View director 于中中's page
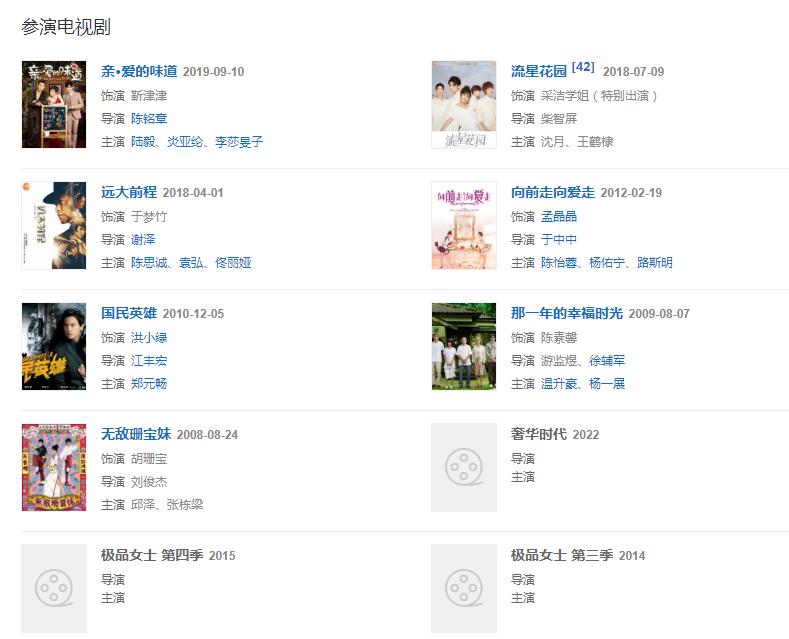The image size is (789, 639). (559, 239)
